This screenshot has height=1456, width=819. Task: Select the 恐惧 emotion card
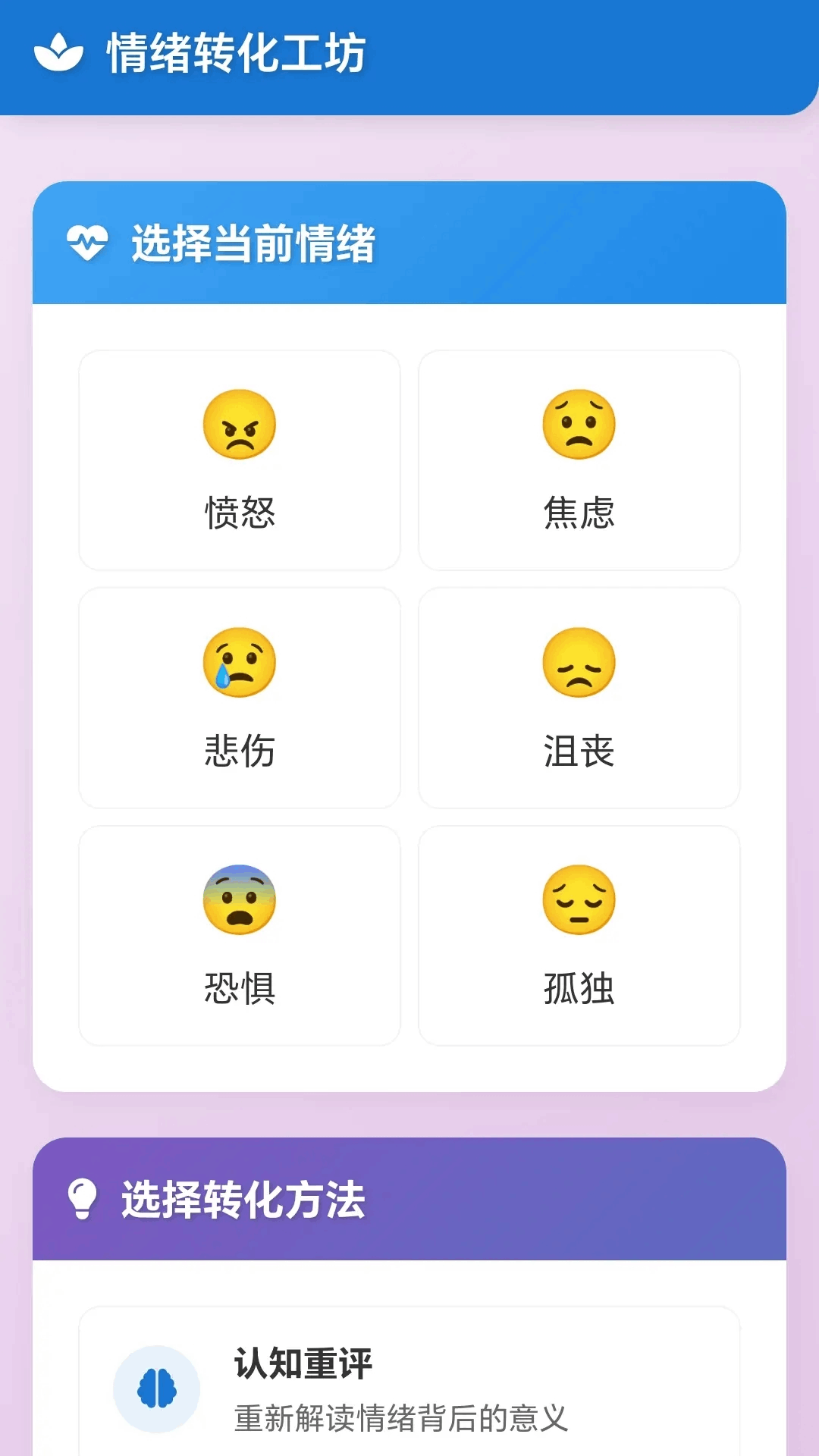tap(240, 935)
